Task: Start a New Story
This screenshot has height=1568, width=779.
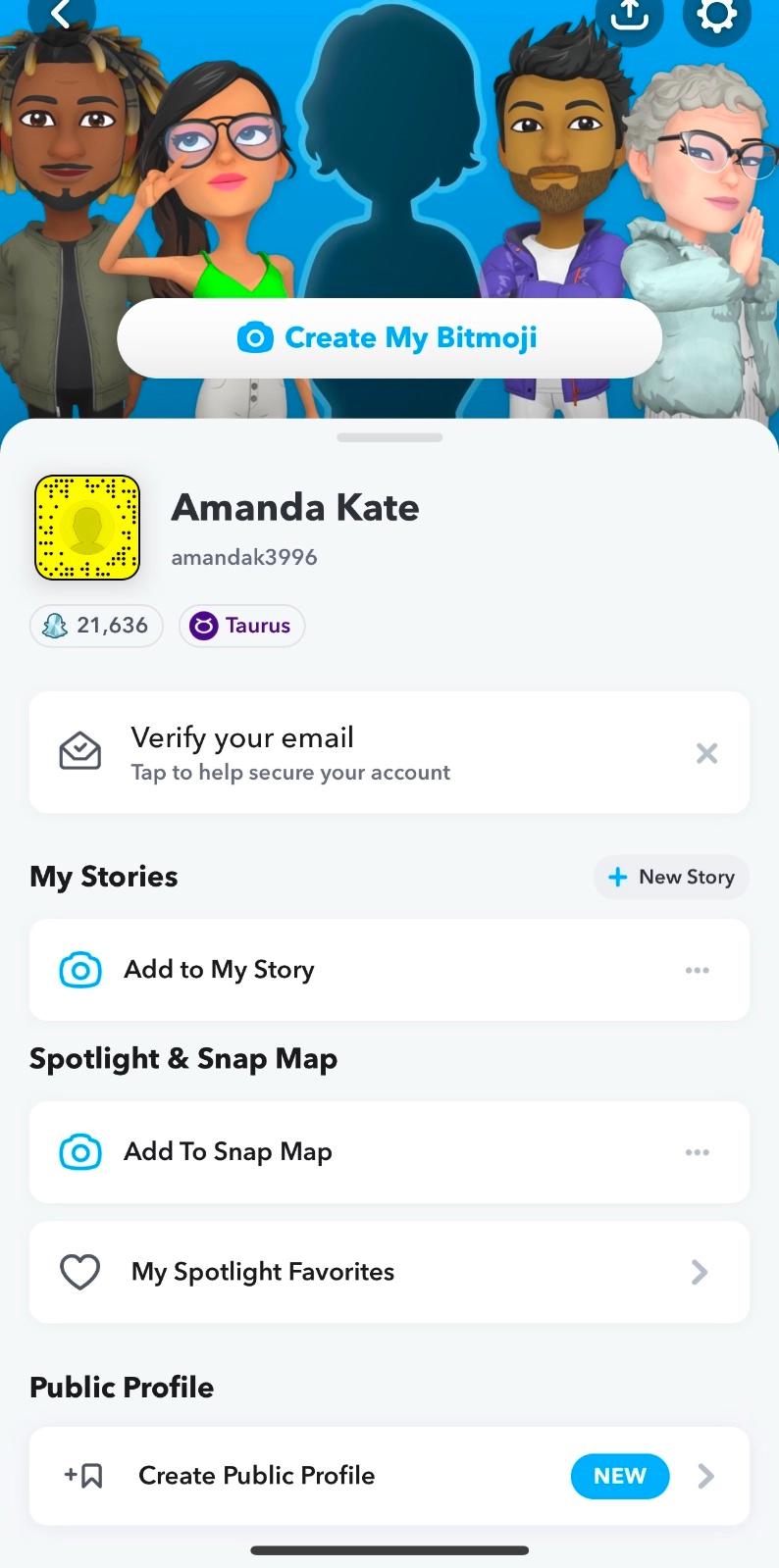Action: 671,877
